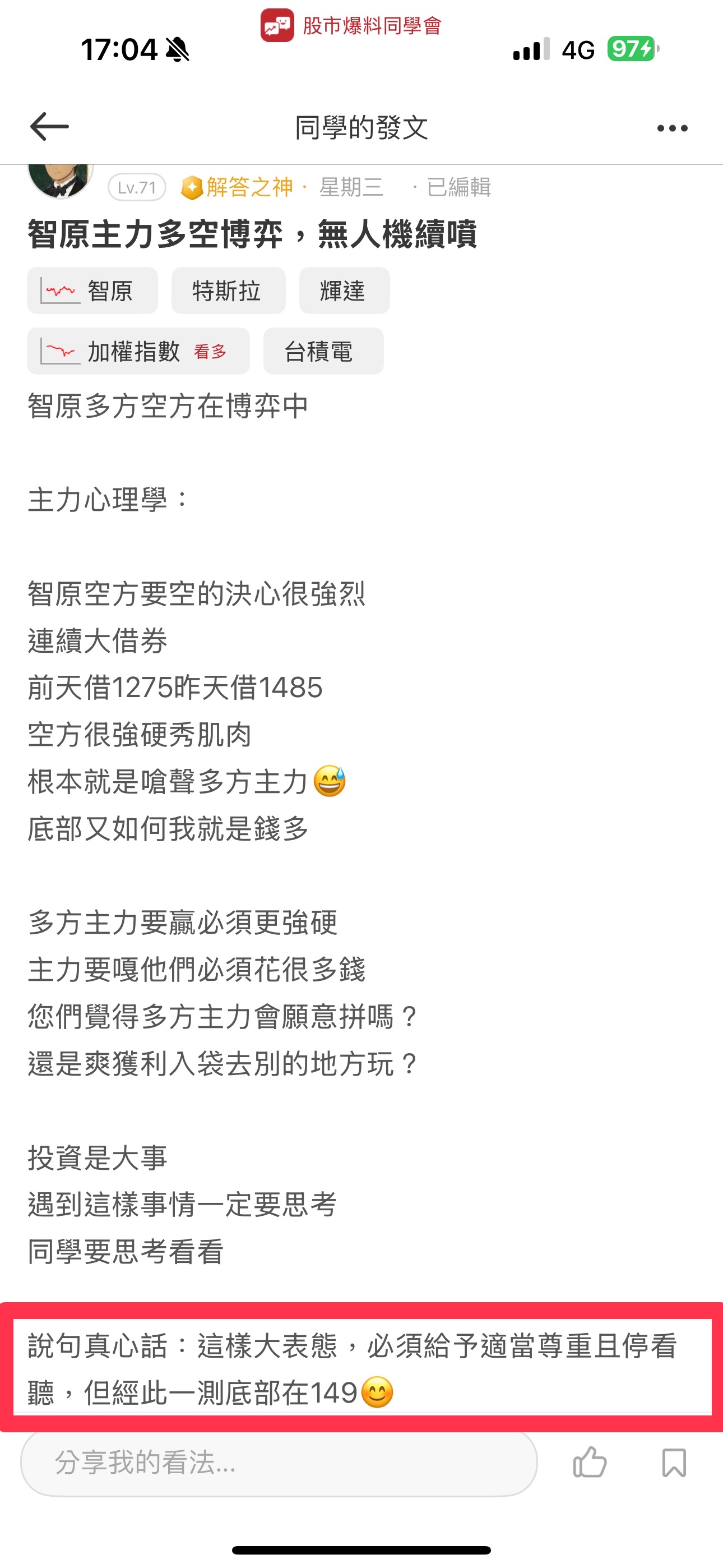Bookmark this post
Viewport: 723px width, 1568px height.
point(674,1462)
